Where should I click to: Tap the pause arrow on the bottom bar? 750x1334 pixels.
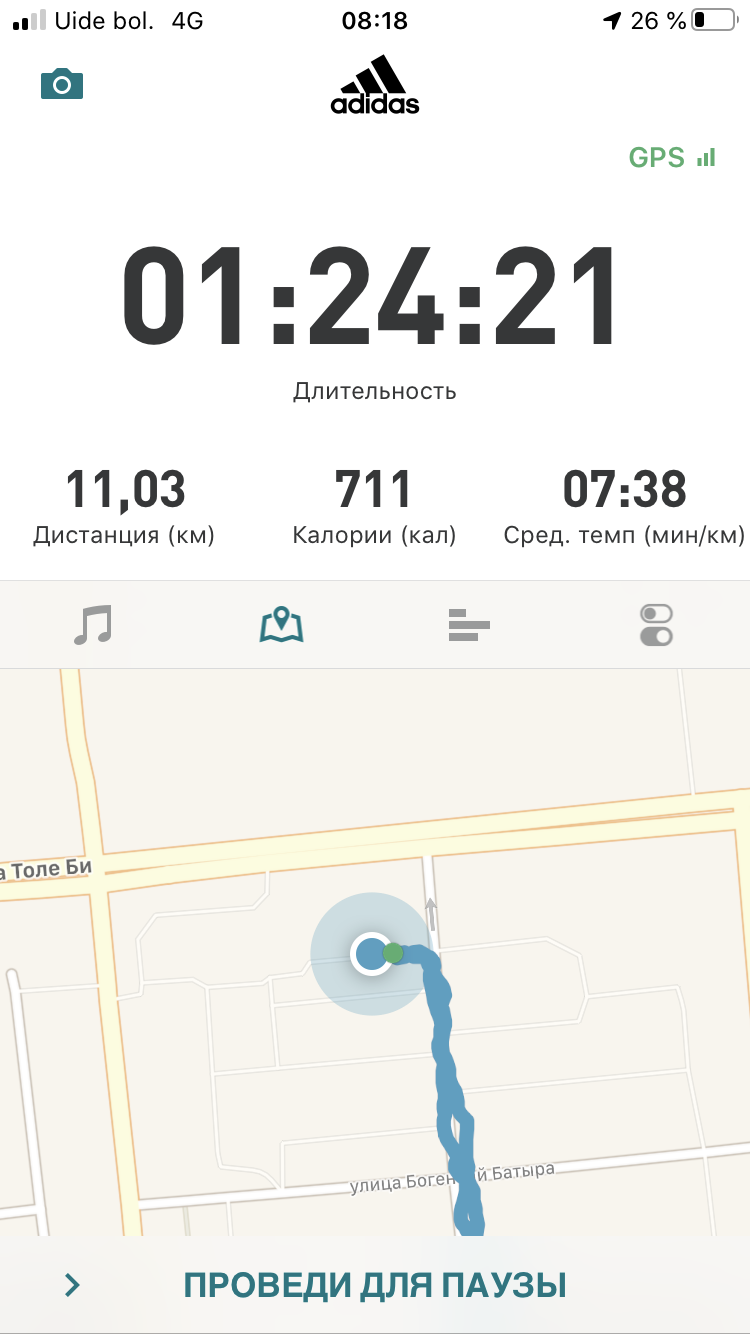[x=73, y=1285]
